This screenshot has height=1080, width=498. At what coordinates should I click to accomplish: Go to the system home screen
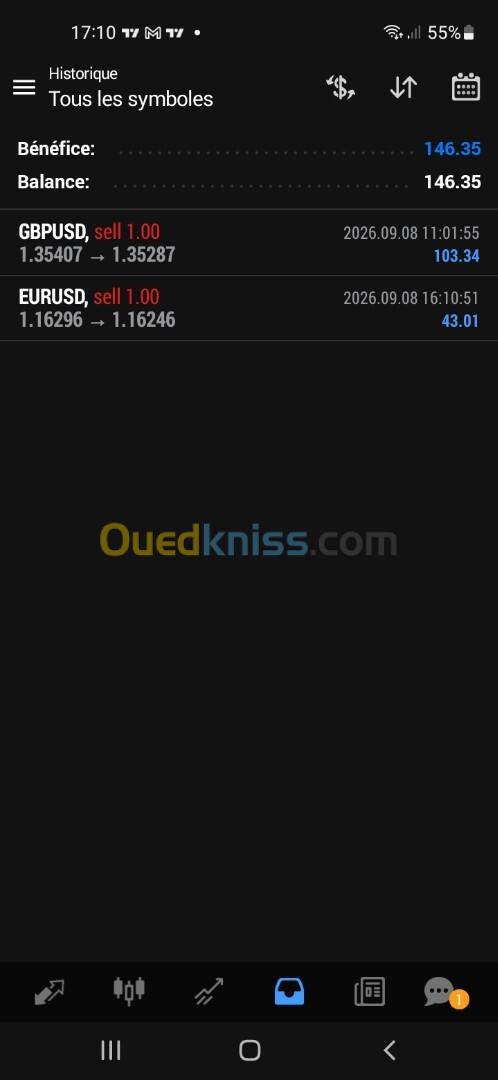coord(249,1050)
